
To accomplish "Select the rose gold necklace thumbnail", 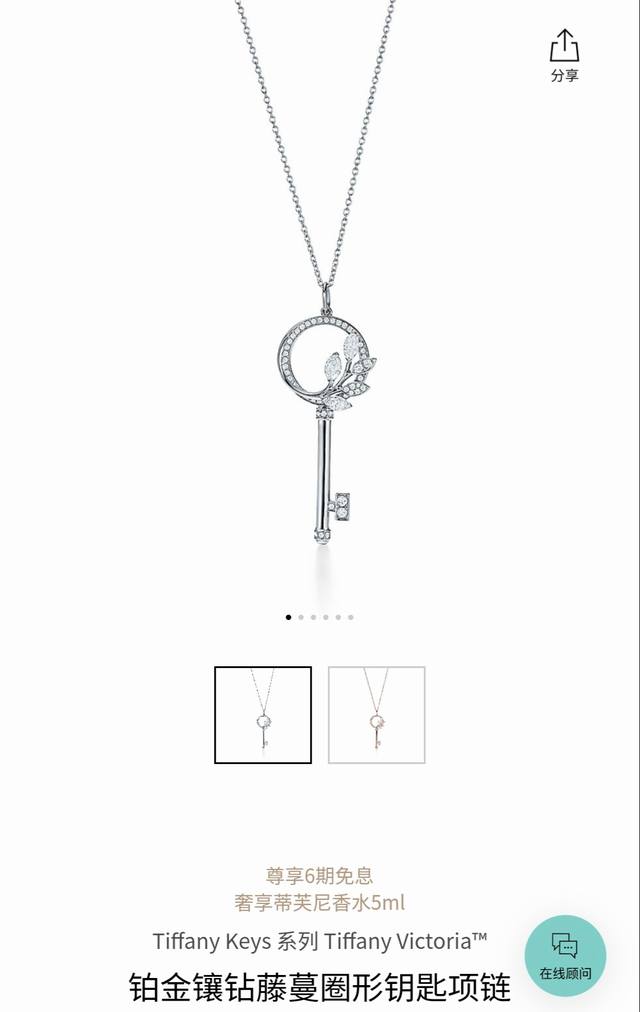I will [x=377, y=715].
